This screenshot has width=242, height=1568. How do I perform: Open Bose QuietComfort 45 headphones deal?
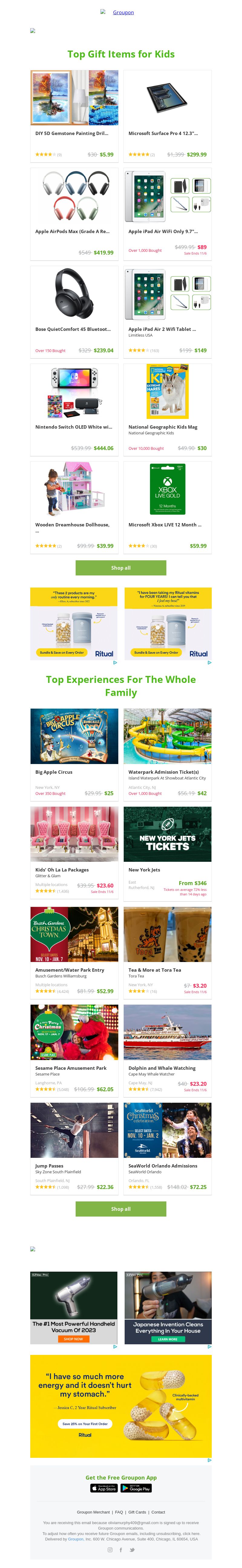coord(74,311)
